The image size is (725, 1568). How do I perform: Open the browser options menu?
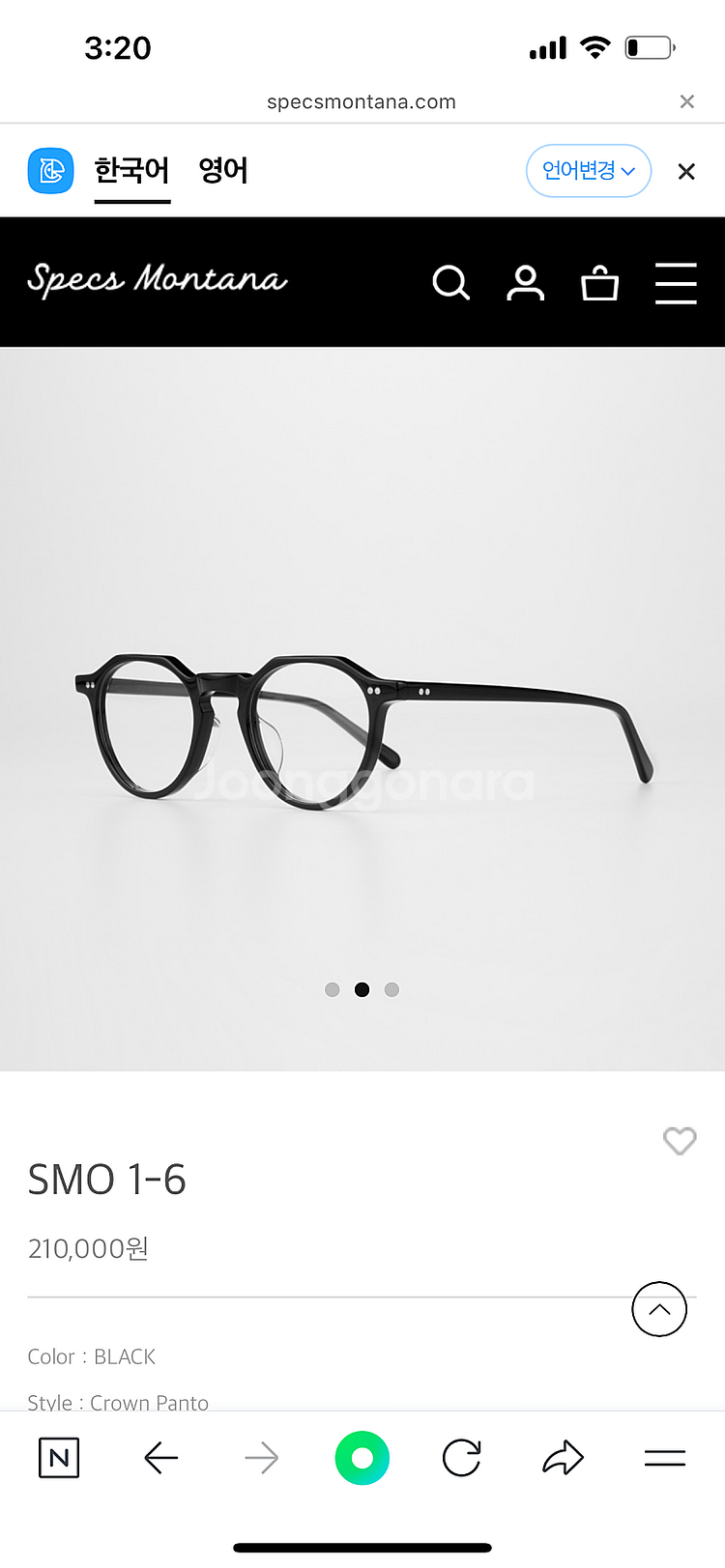point(665,1458)
